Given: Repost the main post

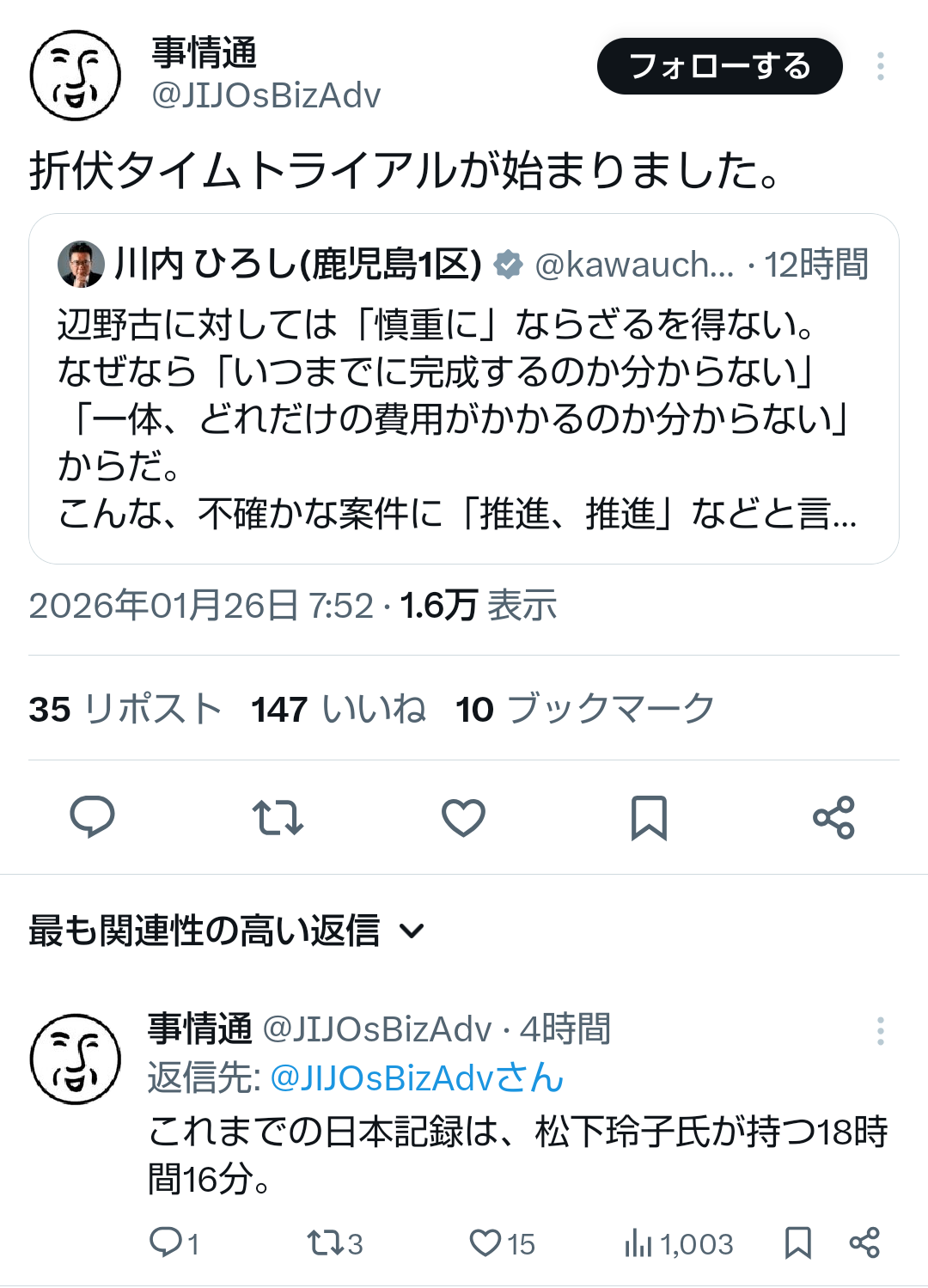Looking at the screenshot, I should pos(278,816).
